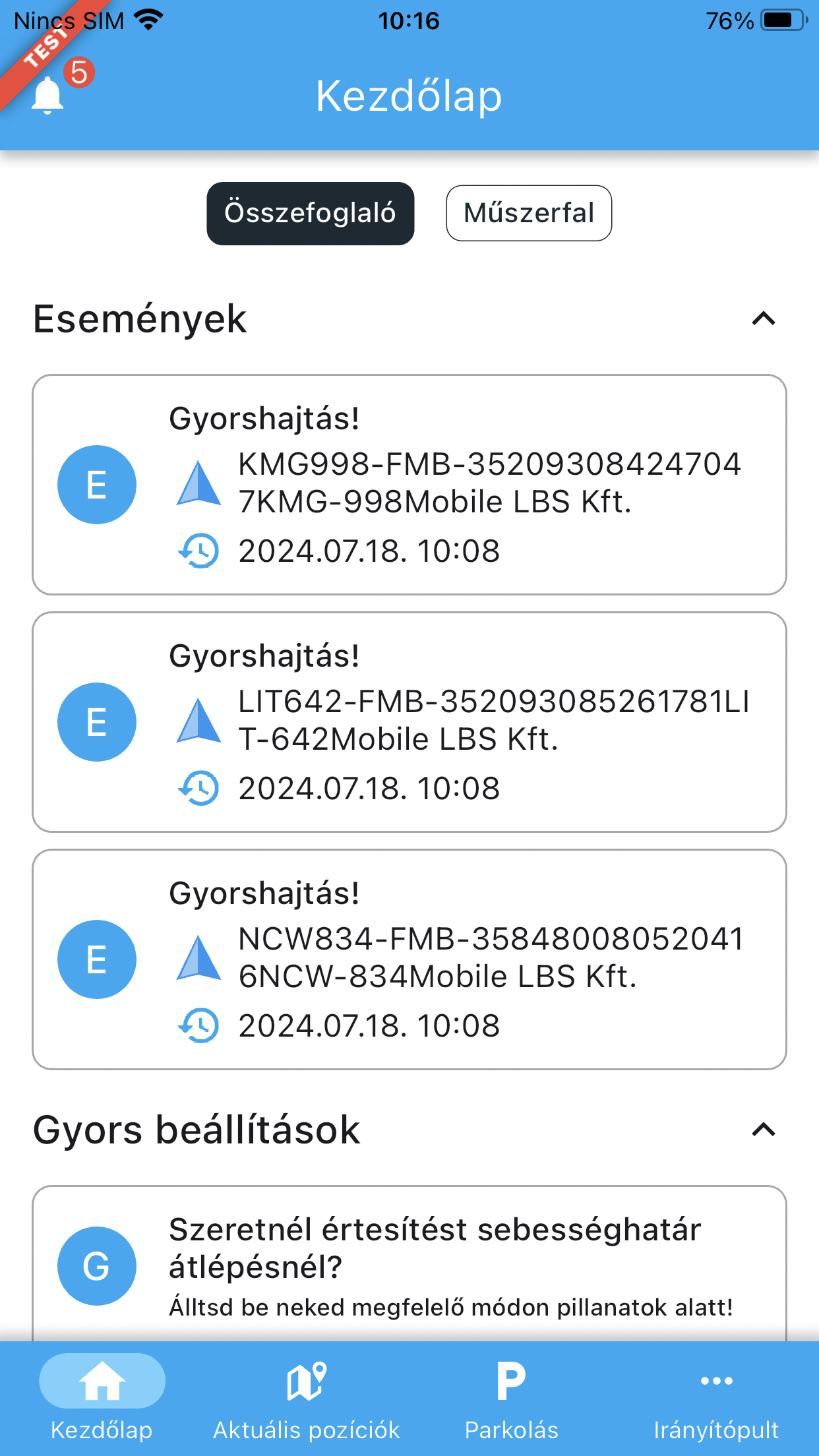Switch to the Műszerfal view
Viewport: 819px width, 1456px height.
click(529, 213)
